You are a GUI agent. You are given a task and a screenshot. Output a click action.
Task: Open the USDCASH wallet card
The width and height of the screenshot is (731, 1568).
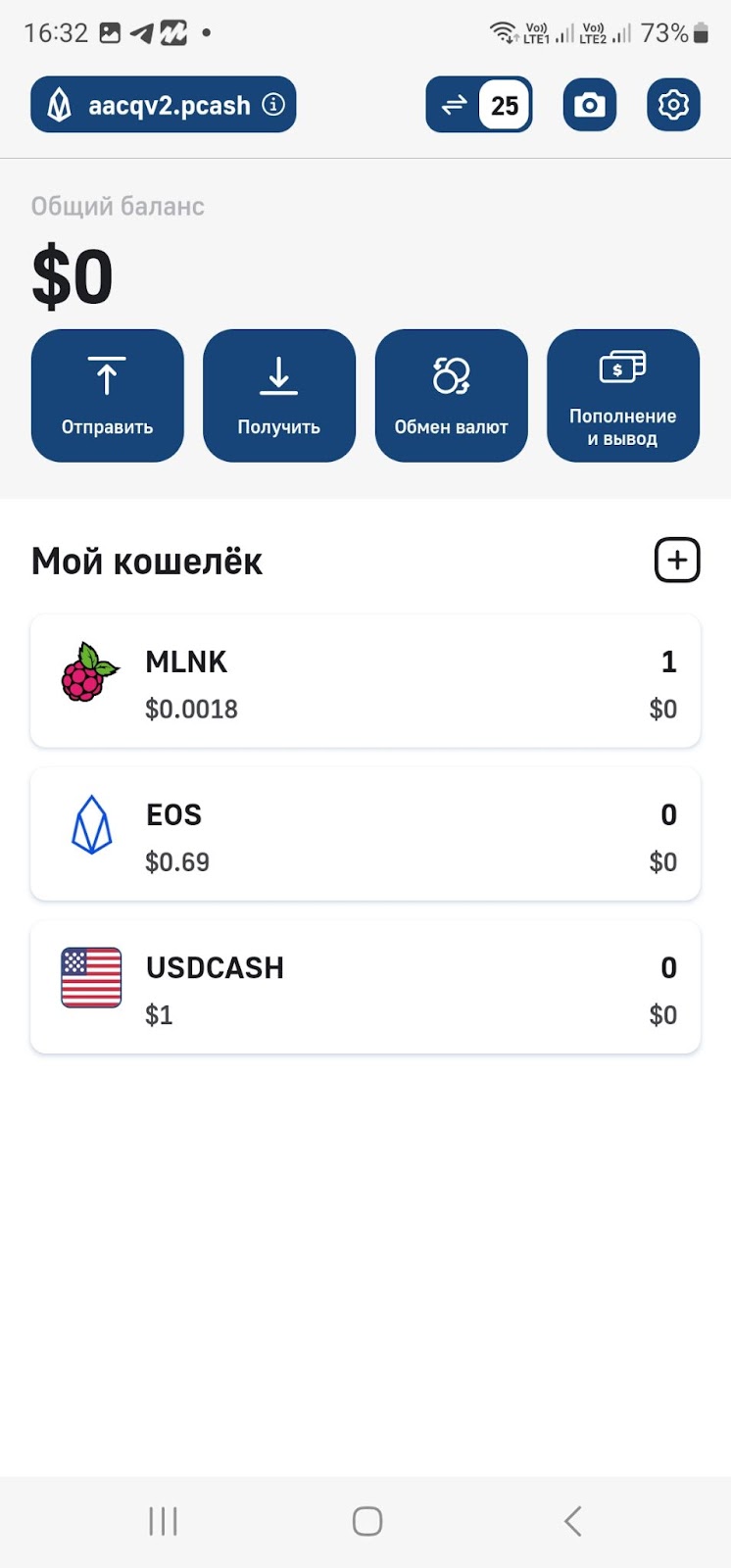pyautogui.click(x=365, y=988)
